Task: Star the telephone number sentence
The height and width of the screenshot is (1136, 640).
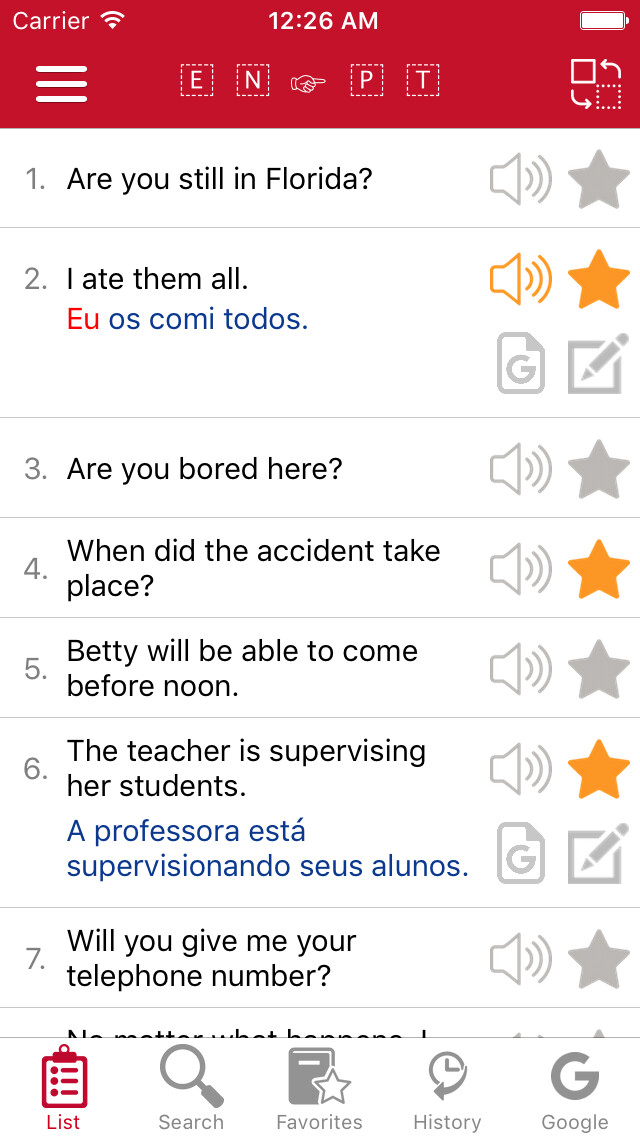Action: pos(598,958)
